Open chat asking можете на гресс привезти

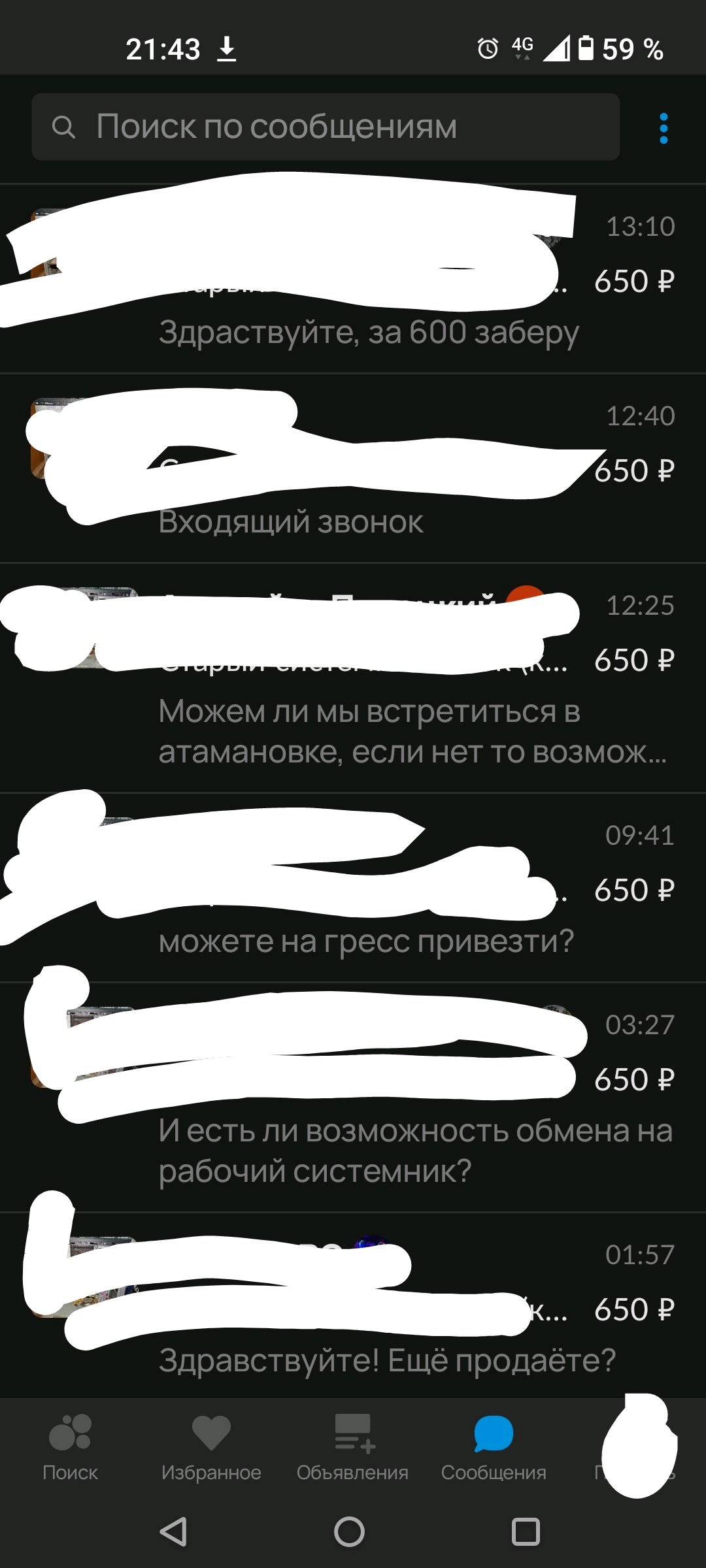coord(366,941)
